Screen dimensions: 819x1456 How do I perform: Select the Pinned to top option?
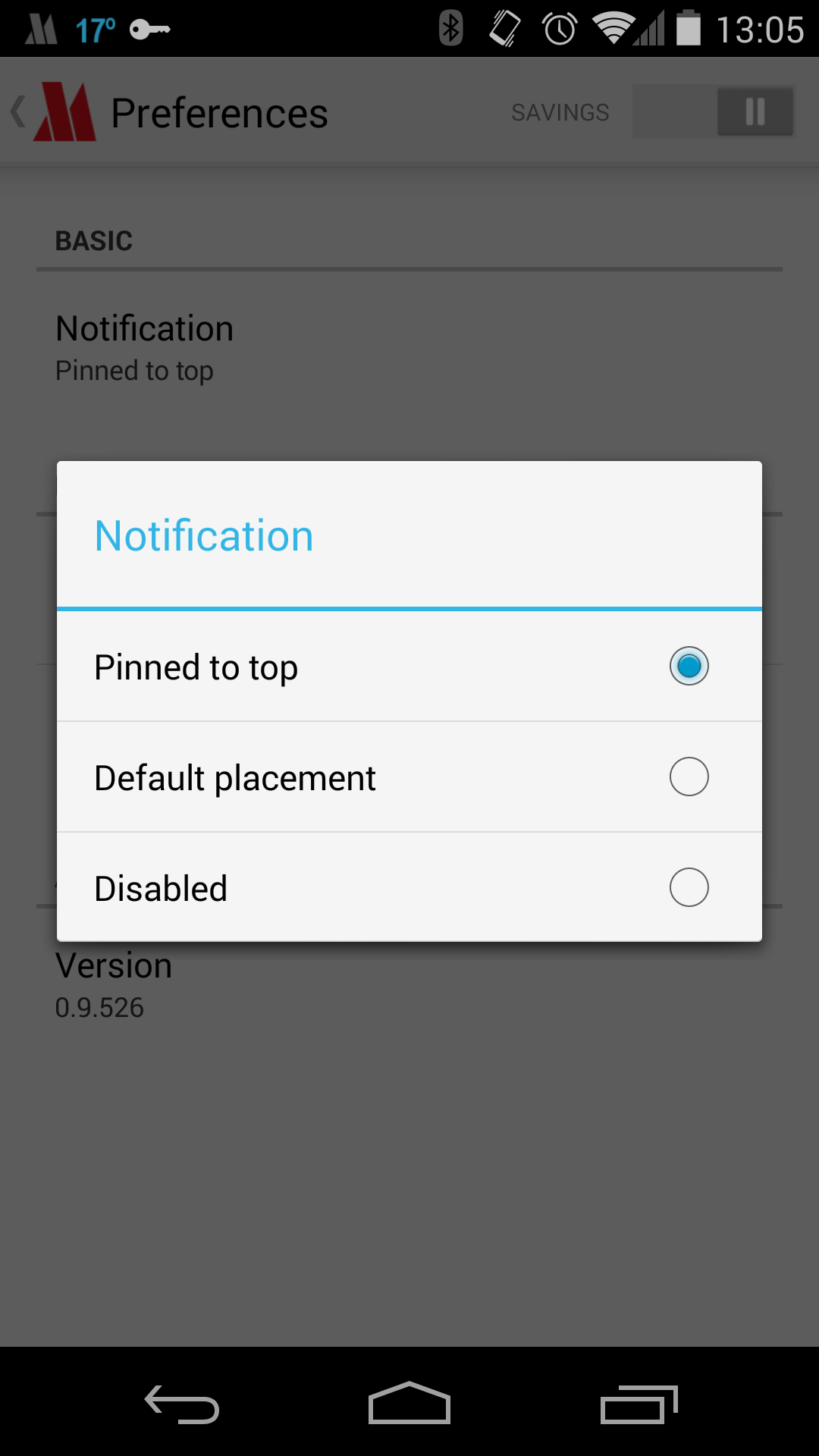point(409,667)
